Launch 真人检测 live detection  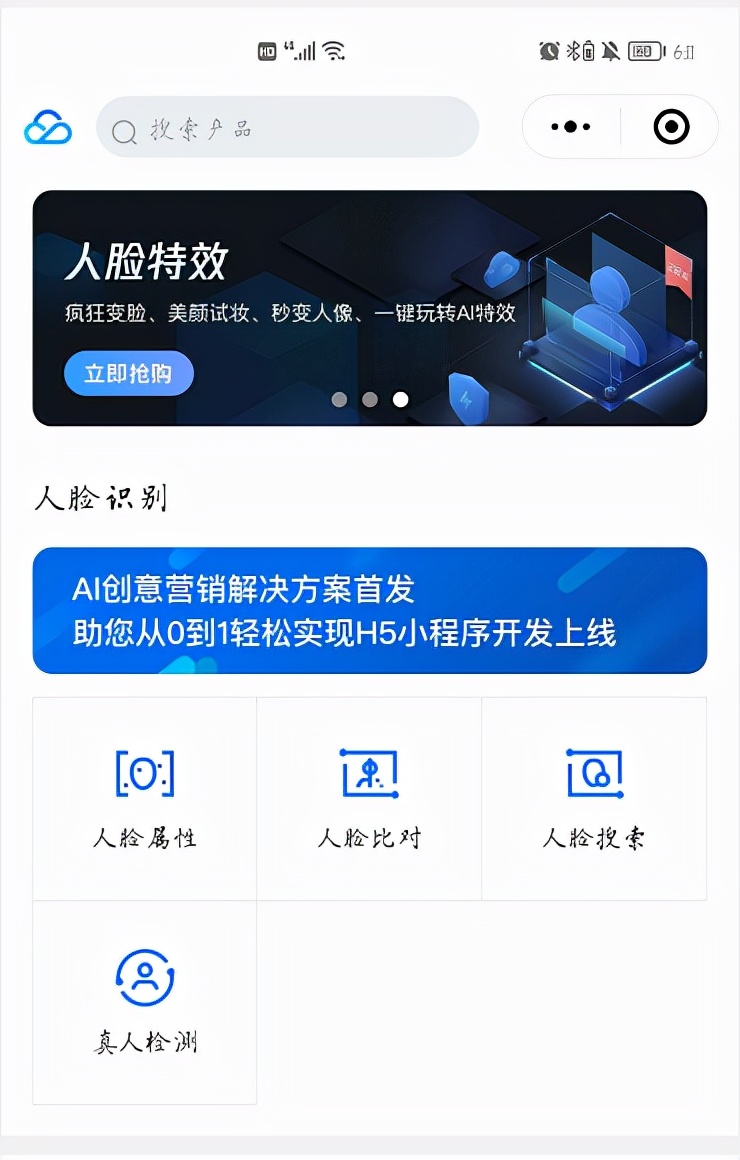click(145, 1002)
